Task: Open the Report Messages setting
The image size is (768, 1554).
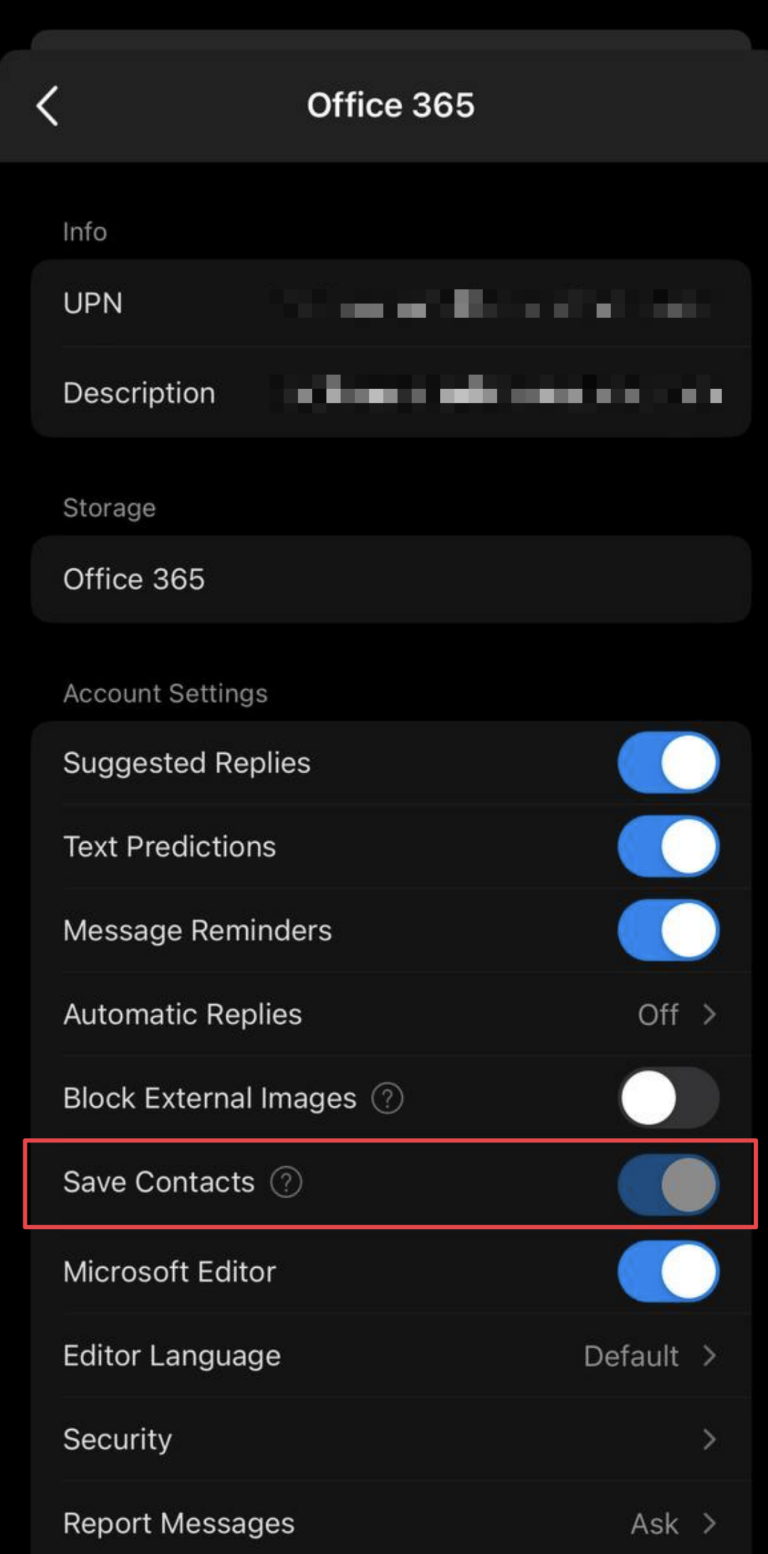Action: 391,1523
